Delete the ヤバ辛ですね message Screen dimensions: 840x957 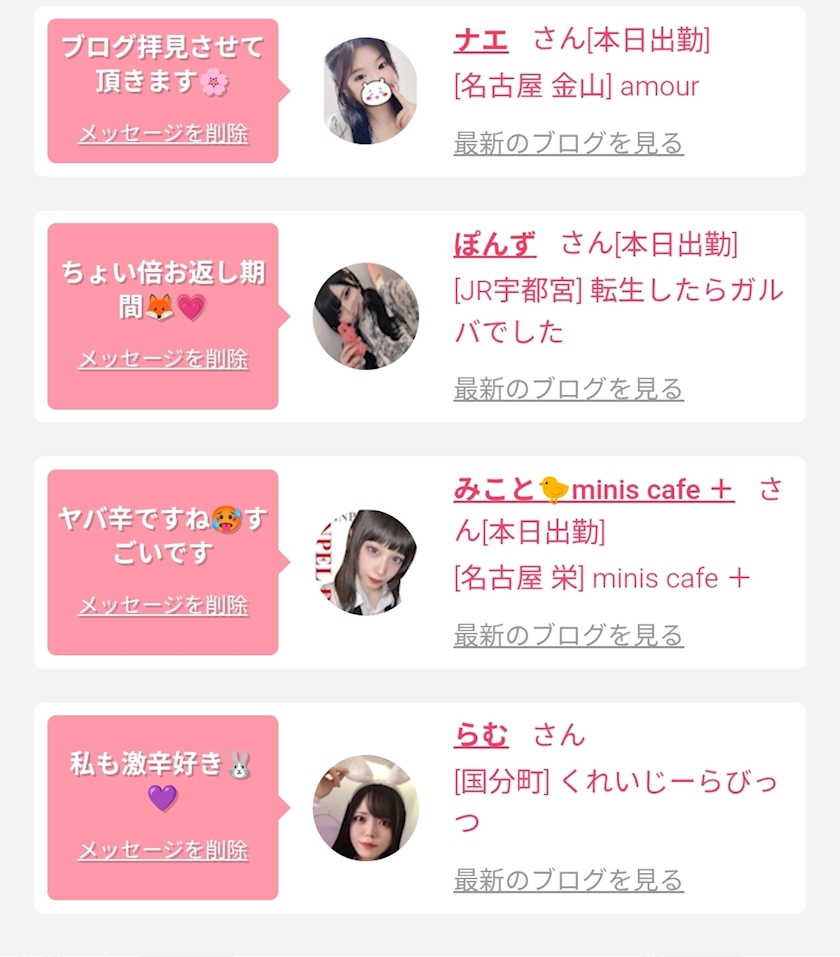[163, 605]
